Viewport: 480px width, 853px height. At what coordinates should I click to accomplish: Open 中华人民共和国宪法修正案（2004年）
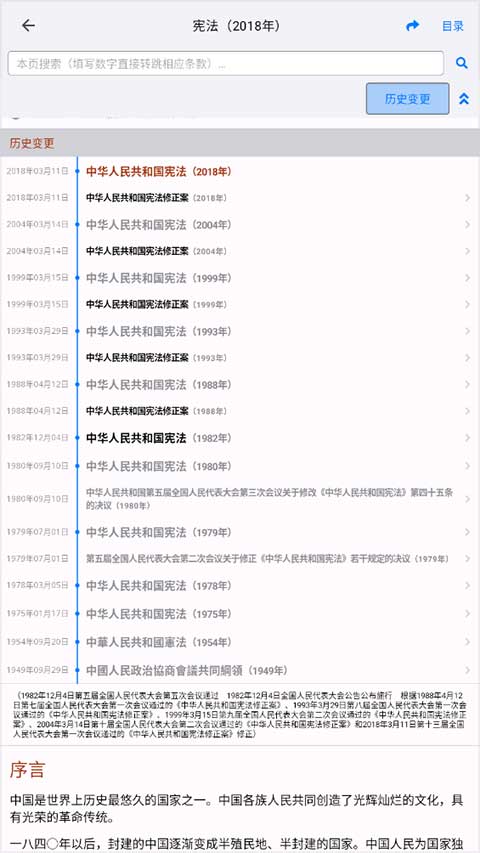pyautogui.click(x=239, y=251)
